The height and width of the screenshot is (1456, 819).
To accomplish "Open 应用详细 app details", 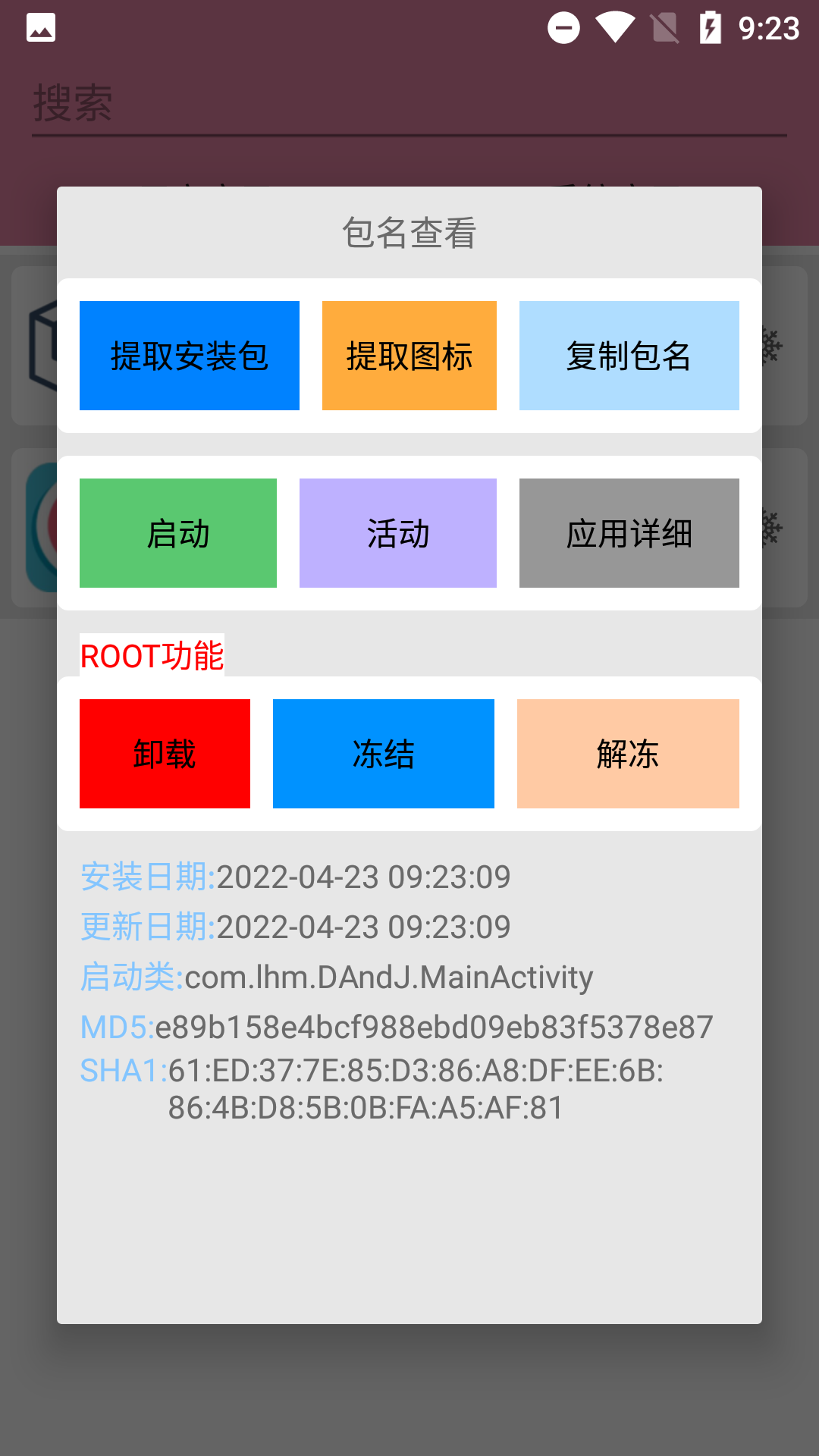I will (x=629, y=532).
